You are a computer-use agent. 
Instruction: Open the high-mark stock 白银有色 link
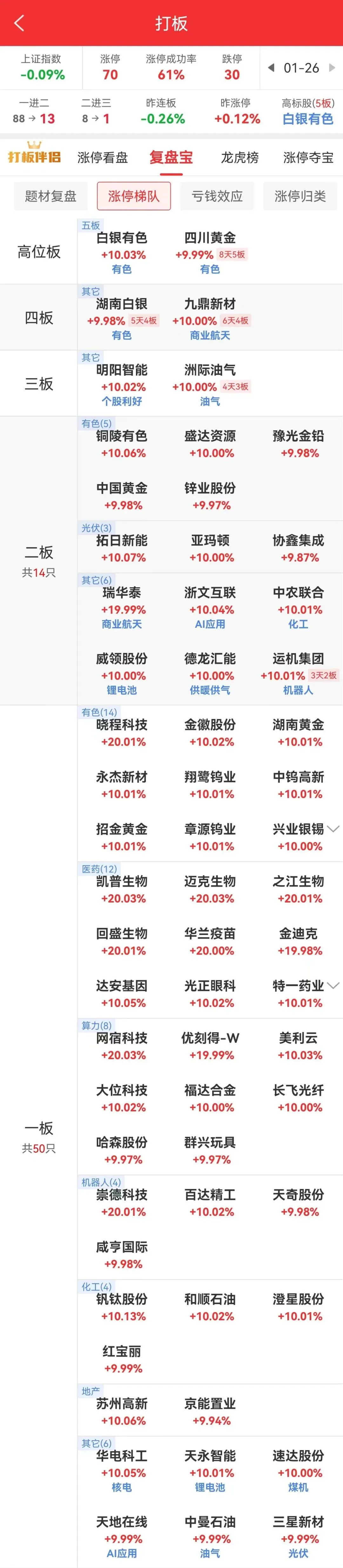308,119
